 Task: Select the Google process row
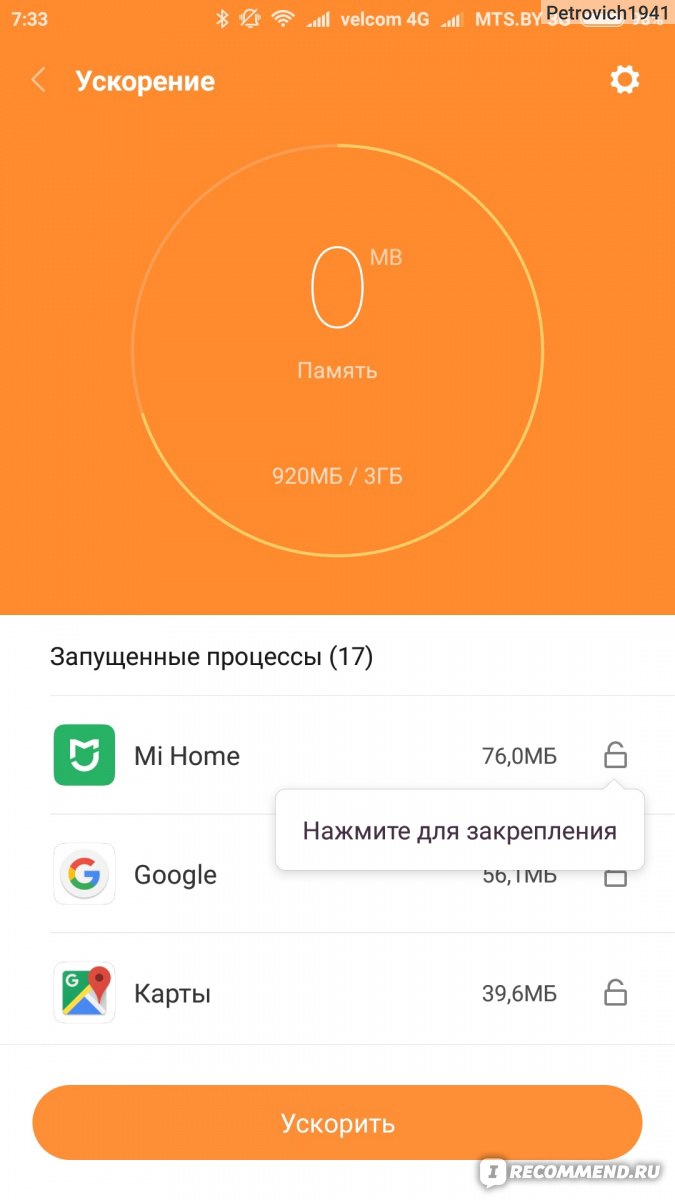click(x=337, y=874)
